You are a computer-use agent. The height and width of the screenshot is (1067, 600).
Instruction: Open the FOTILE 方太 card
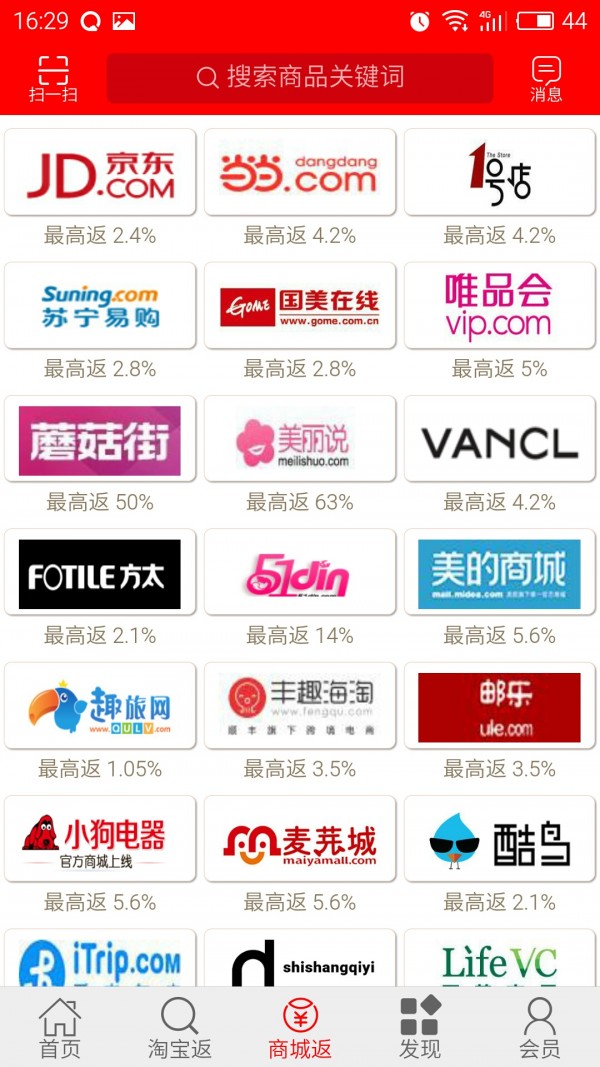tap(100, 572)
